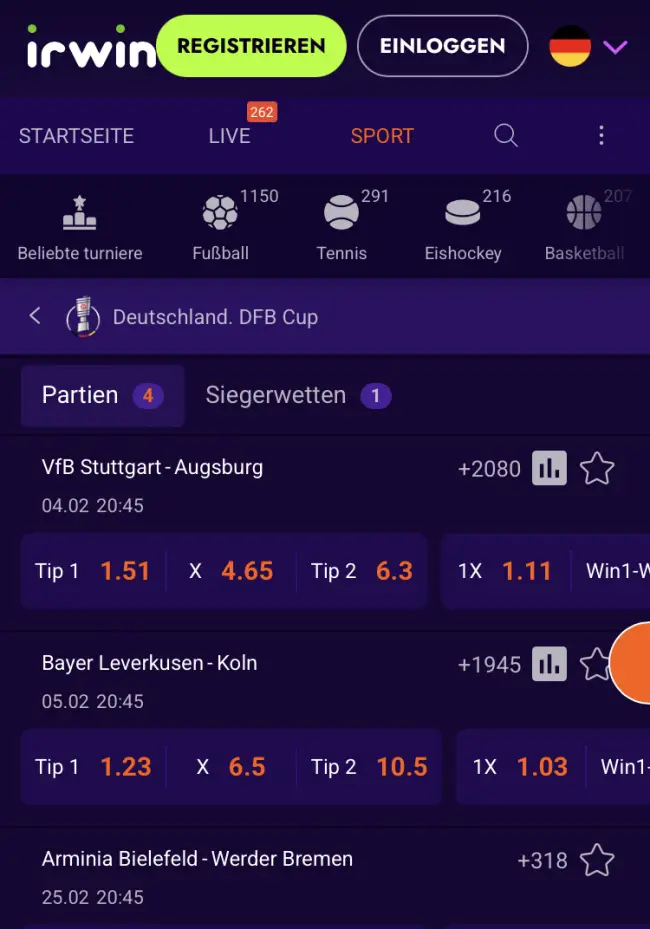The height and width of the screenshot is (929, 650).
Task: Go back from Deutschland DFB Cup
Action: pyautogui.click(x=35, y=316)
